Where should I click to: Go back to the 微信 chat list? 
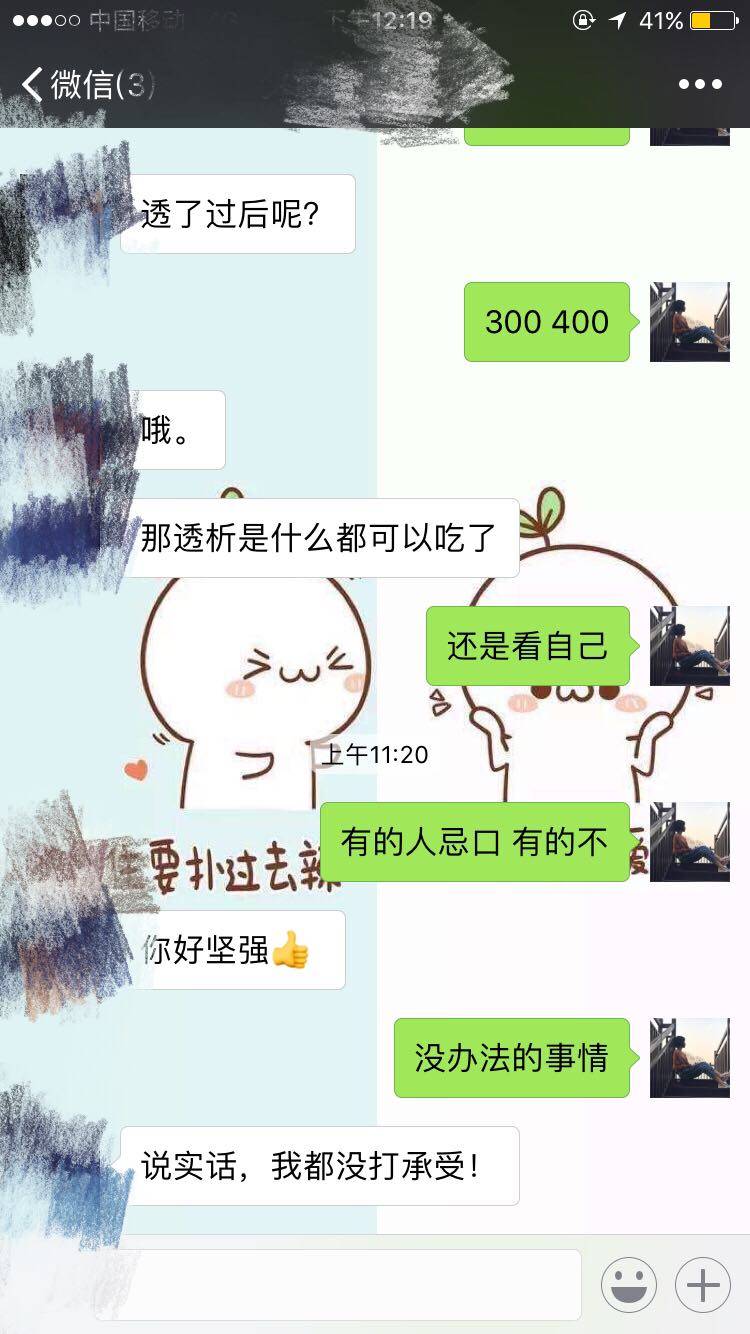[85, 85]
